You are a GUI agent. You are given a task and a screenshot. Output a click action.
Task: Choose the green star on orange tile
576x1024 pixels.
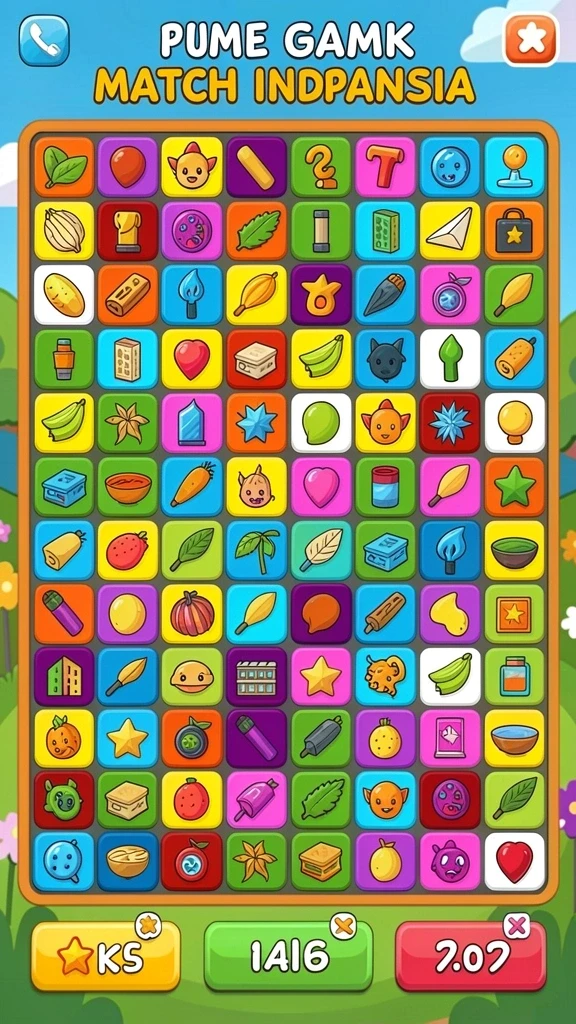tap(514, 487)
